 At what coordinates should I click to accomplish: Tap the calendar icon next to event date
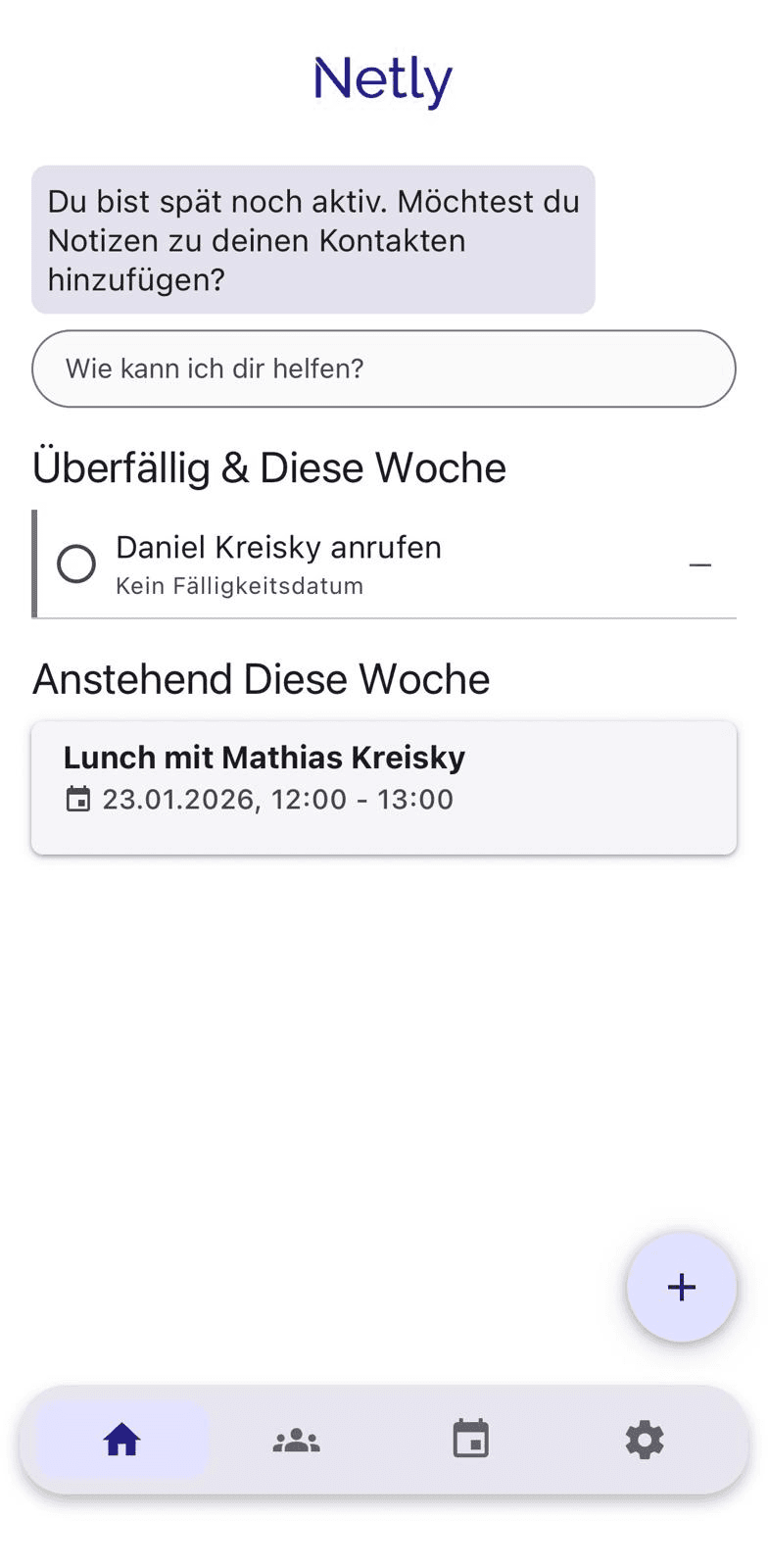point(79,800)
